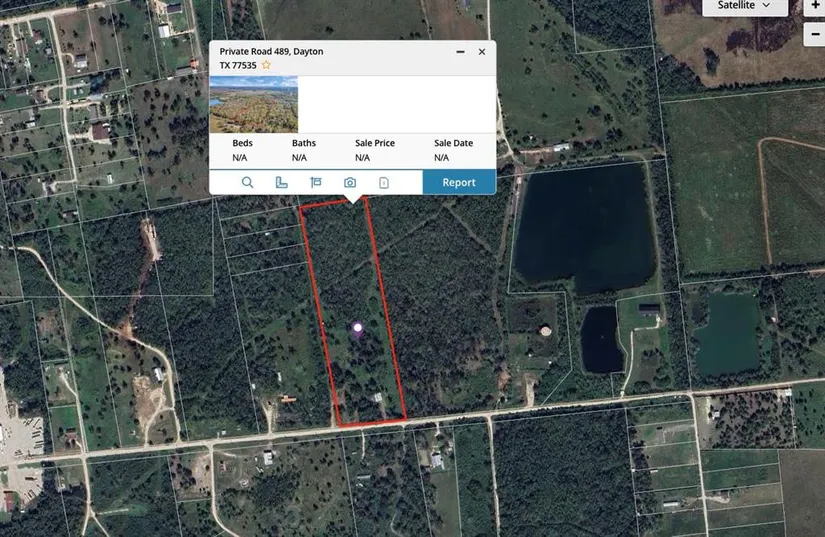Tap the purple marker inside the red parcel
The height and width of the screenshot is (537, 825).
click(x=358, y=327)
